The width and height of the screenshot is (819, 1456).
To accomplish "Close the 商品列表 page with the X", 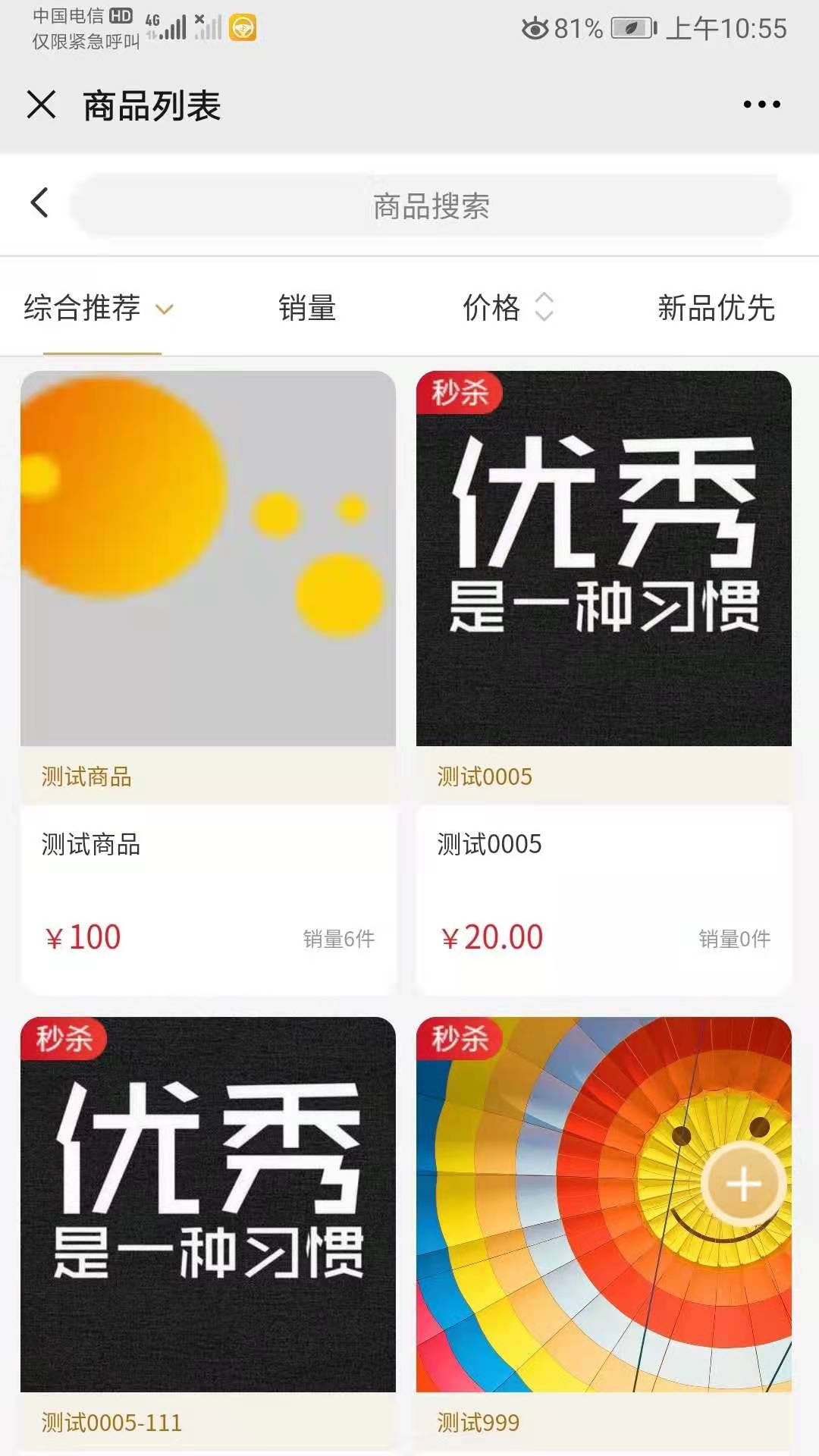I will point(41,105).
